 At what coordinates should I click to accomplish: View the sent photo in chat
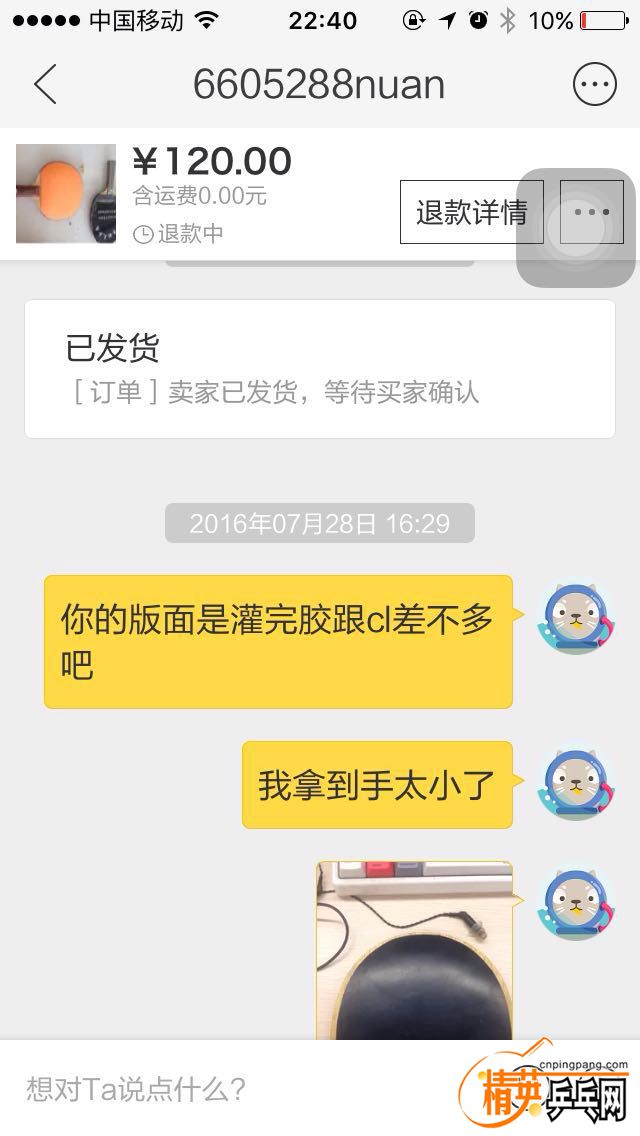coord(414,950)
